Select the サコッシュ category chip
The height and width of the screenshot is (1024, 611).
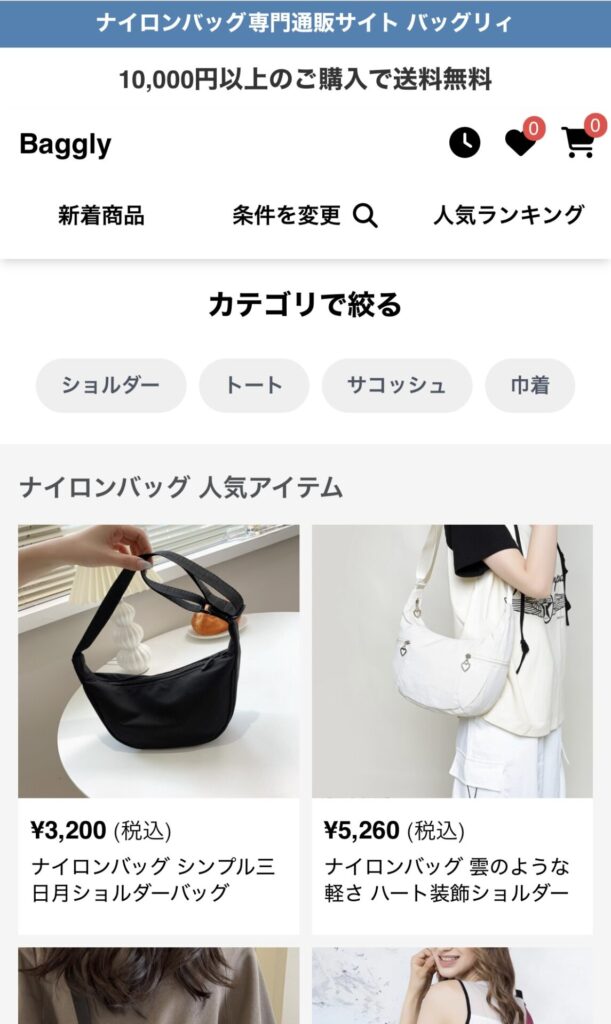396,386
